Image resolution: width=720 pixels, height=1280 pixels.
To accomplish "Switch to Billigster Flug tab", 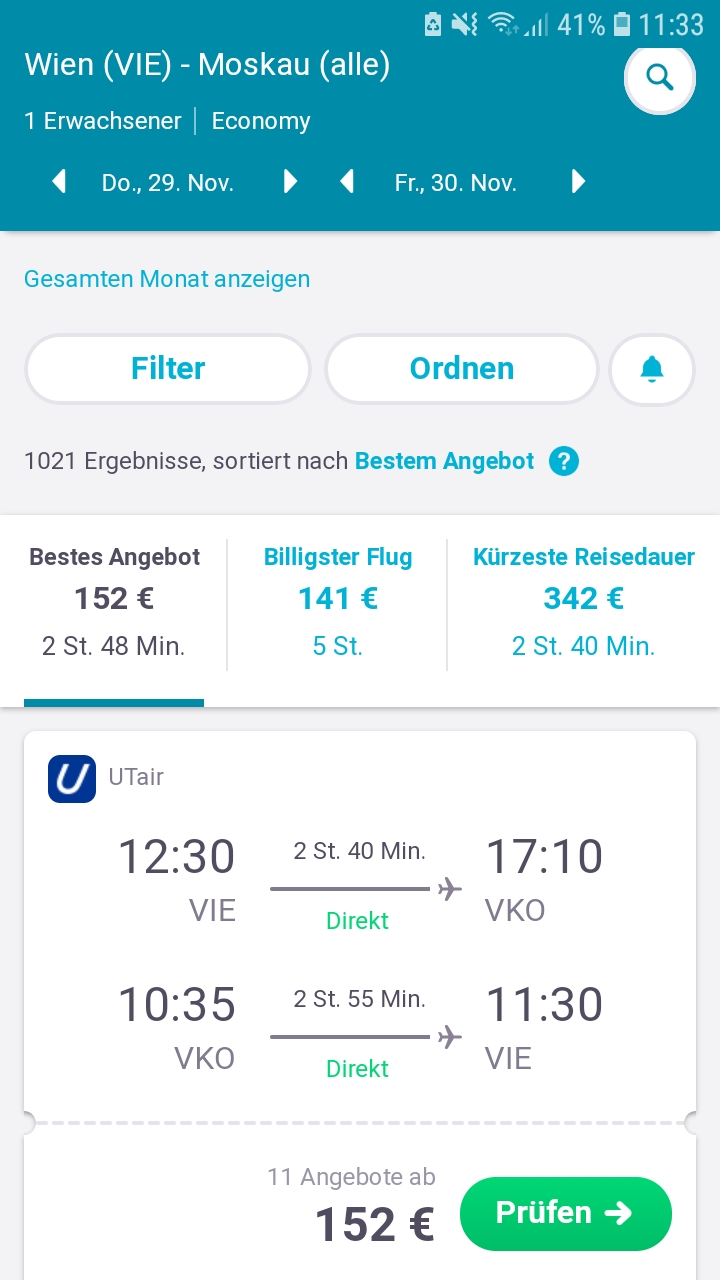I will (x=338, y=602).
